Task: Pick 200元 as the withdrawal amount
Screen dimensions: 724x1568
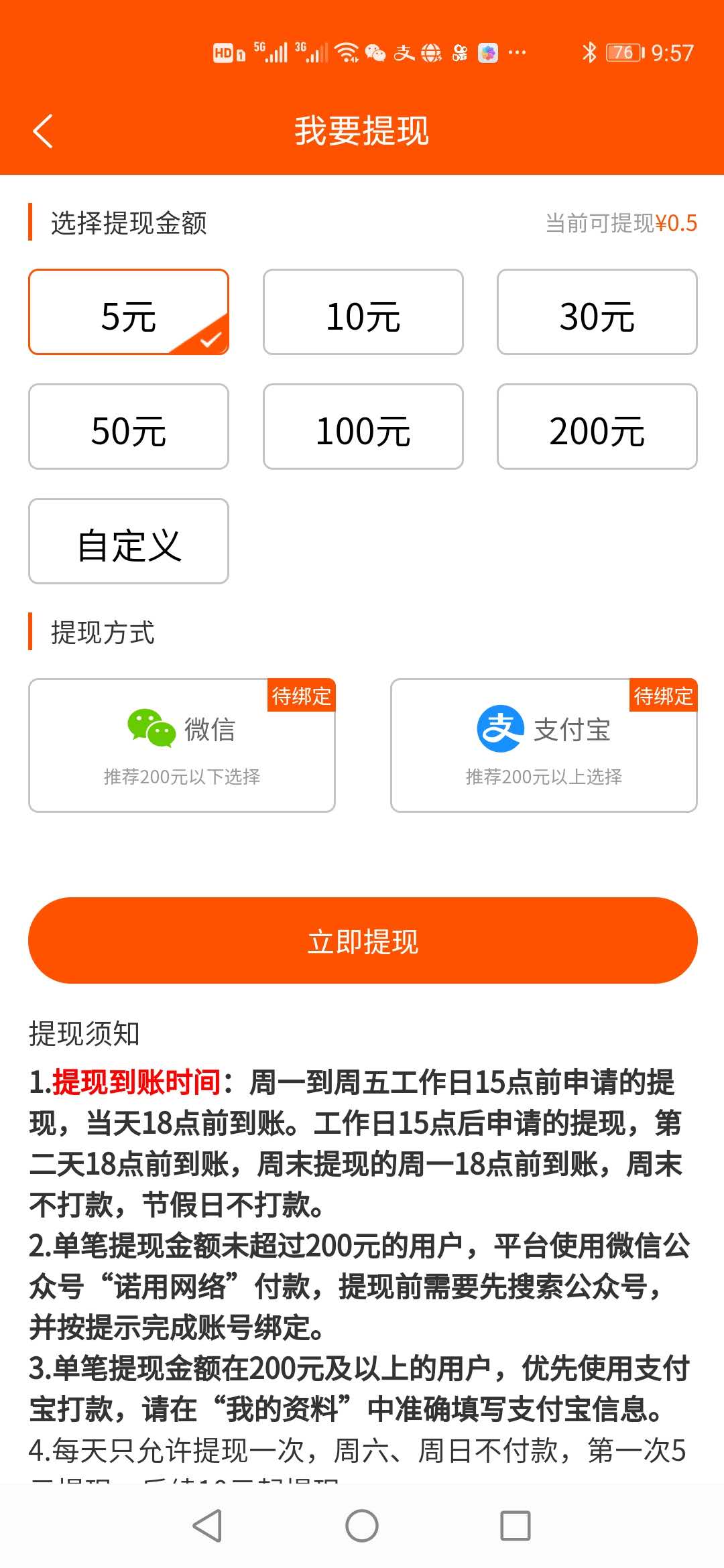Action: pyautogui.click(x=597, y=427)
